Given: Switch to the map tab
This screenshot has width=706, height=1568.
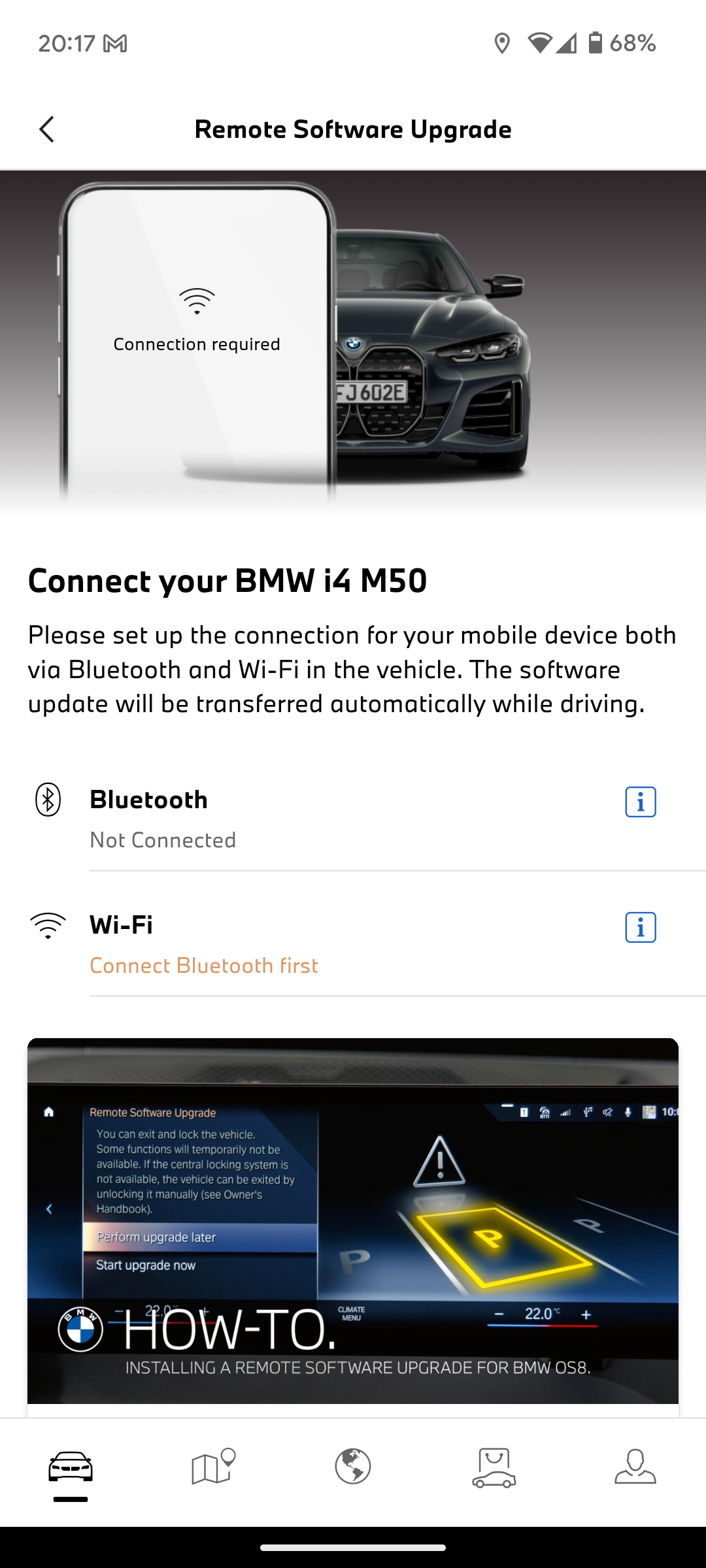Looking at the screenshot, I should click(212, 1467).
